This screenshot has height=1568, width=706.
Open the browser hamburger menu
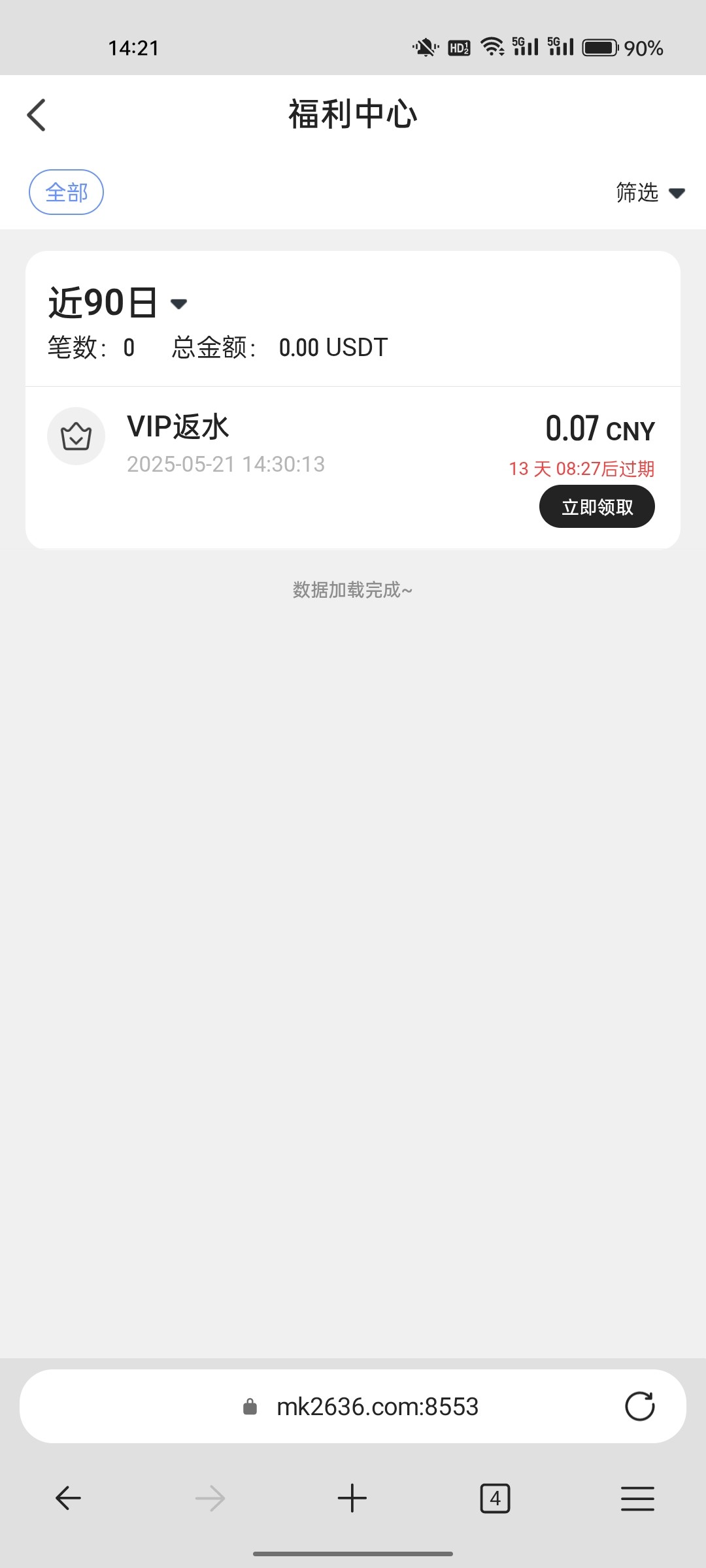tap(637, 1498)
